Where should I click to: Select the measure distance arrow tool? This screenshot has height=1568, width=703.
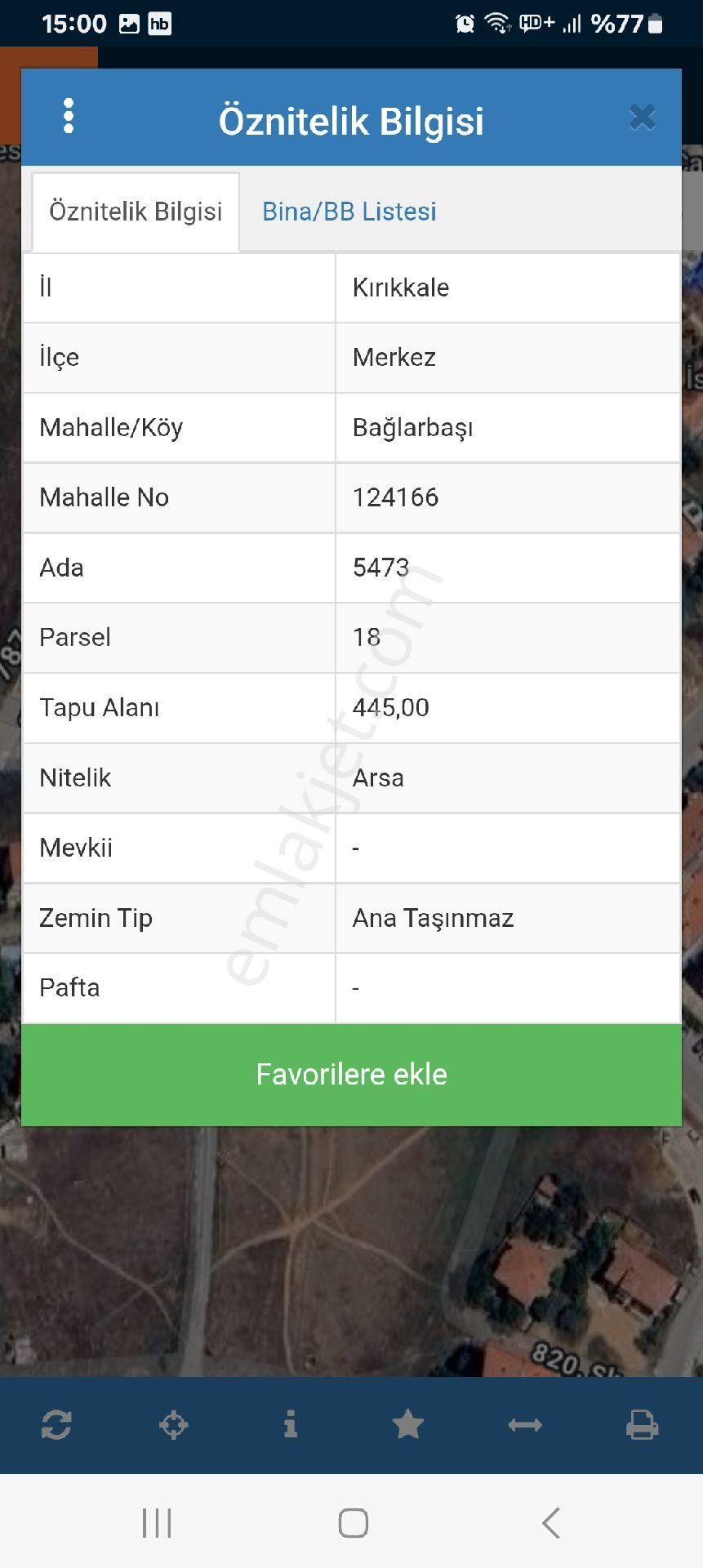pos(525,1425)
